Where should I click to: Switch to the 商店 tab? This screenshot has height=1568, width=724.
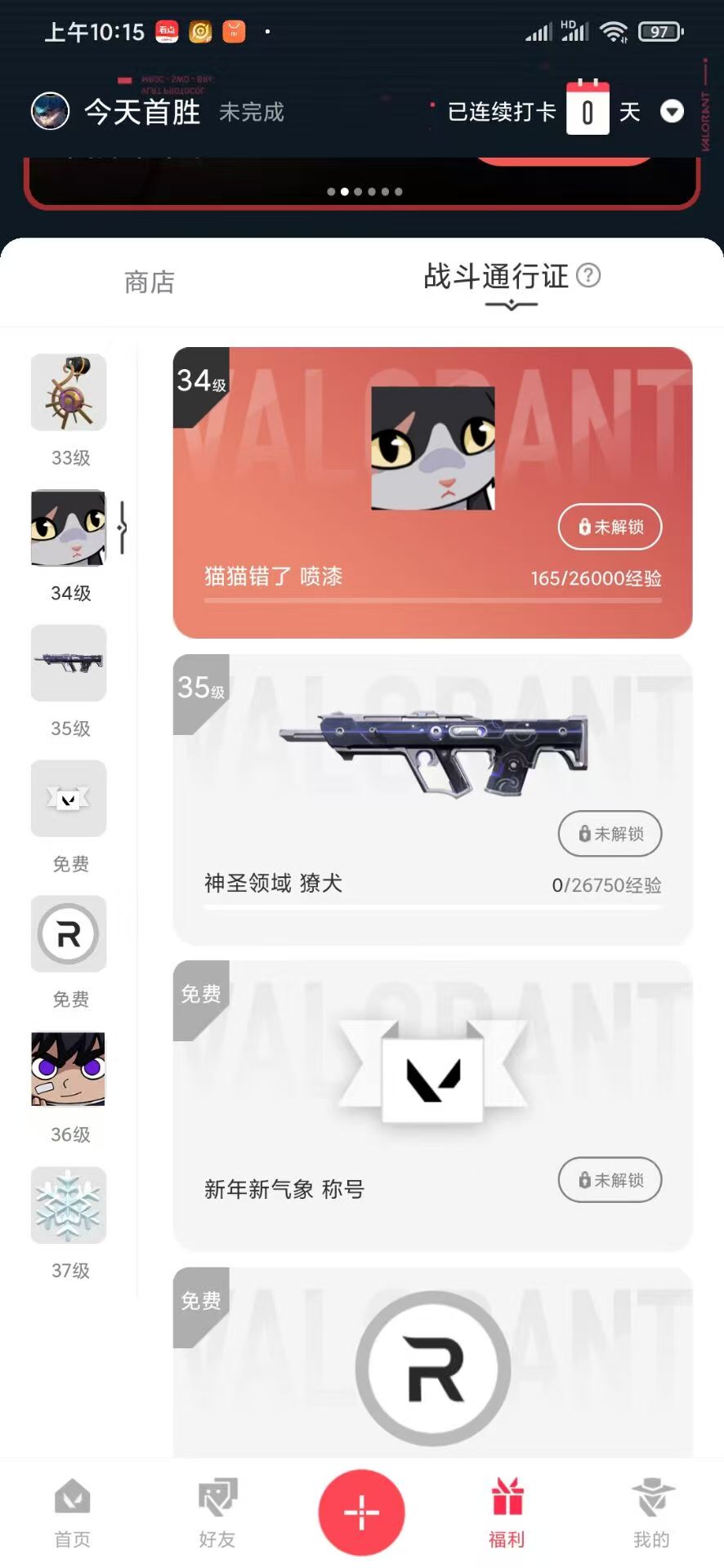pos(150,282)
